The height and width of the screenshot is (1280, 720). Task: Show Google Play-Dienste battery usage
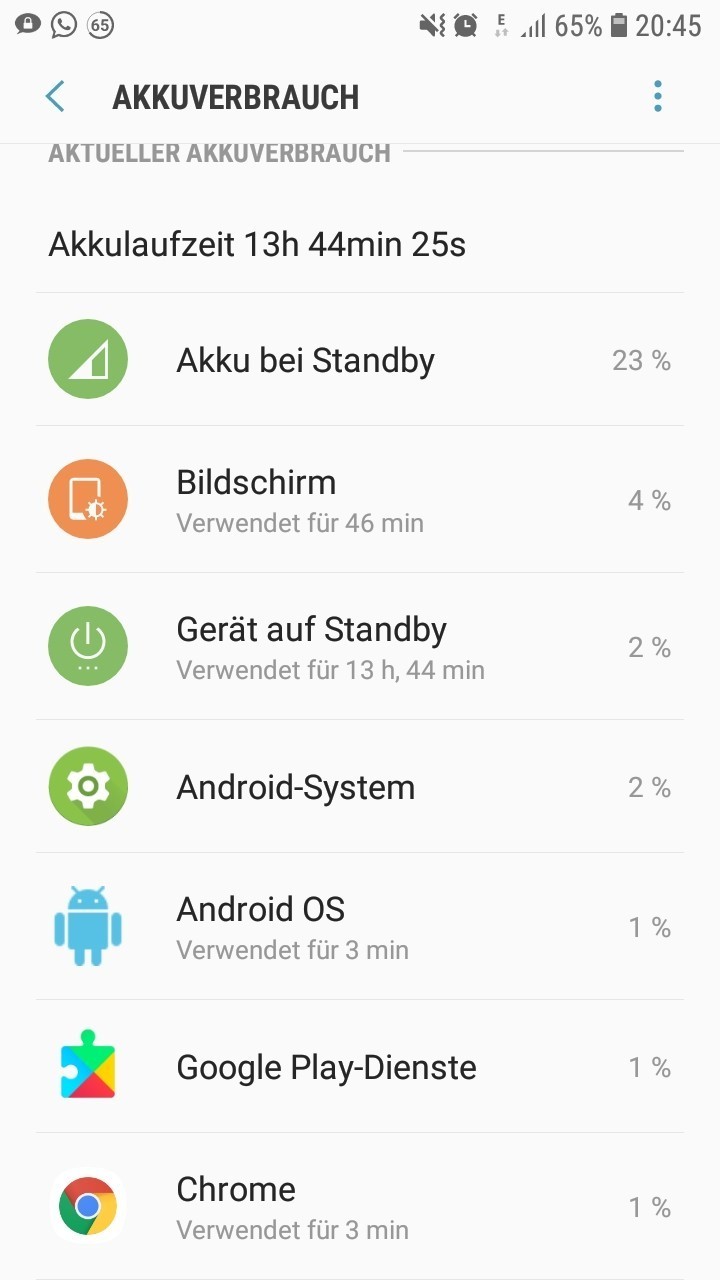(360, 1067)
